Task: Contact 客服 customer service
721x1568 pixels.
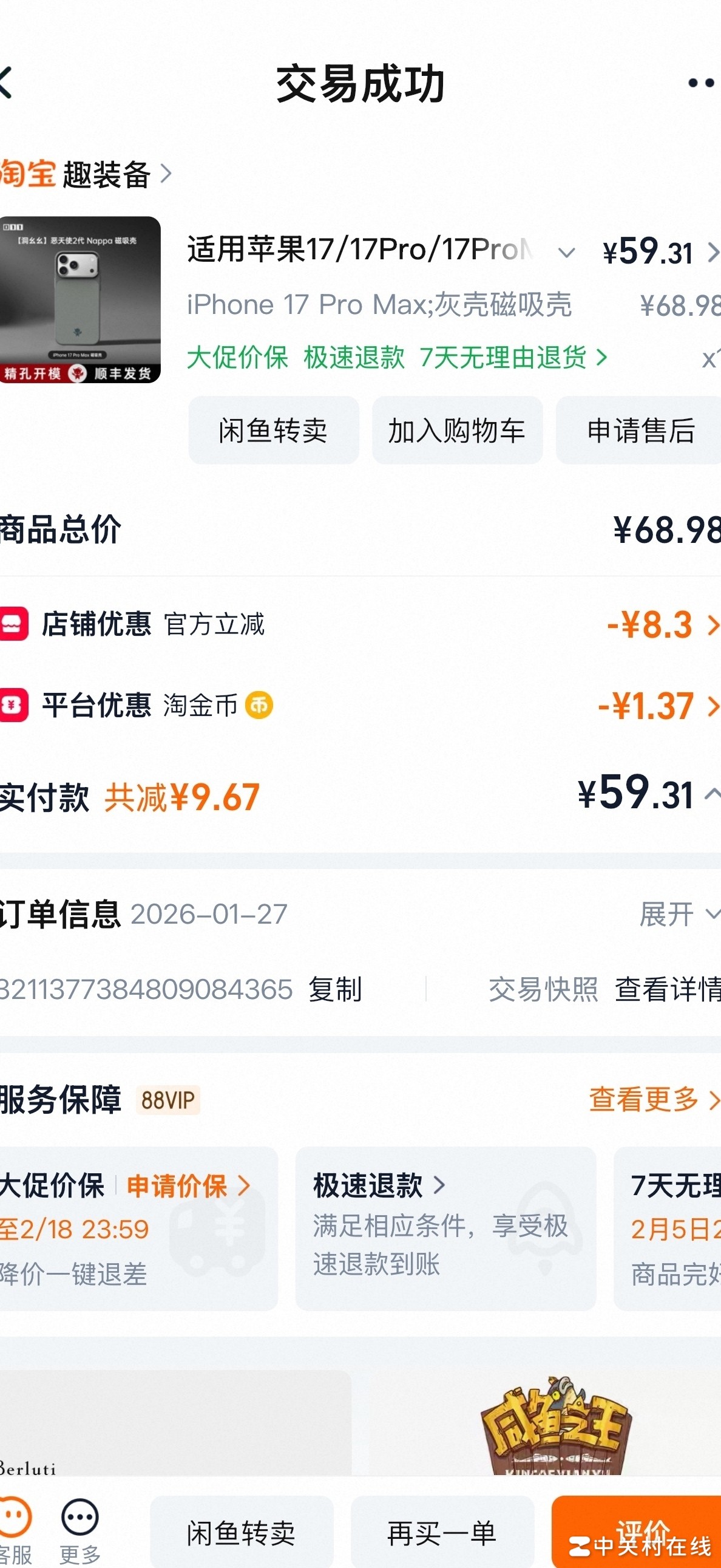Action: (15, 1529)
